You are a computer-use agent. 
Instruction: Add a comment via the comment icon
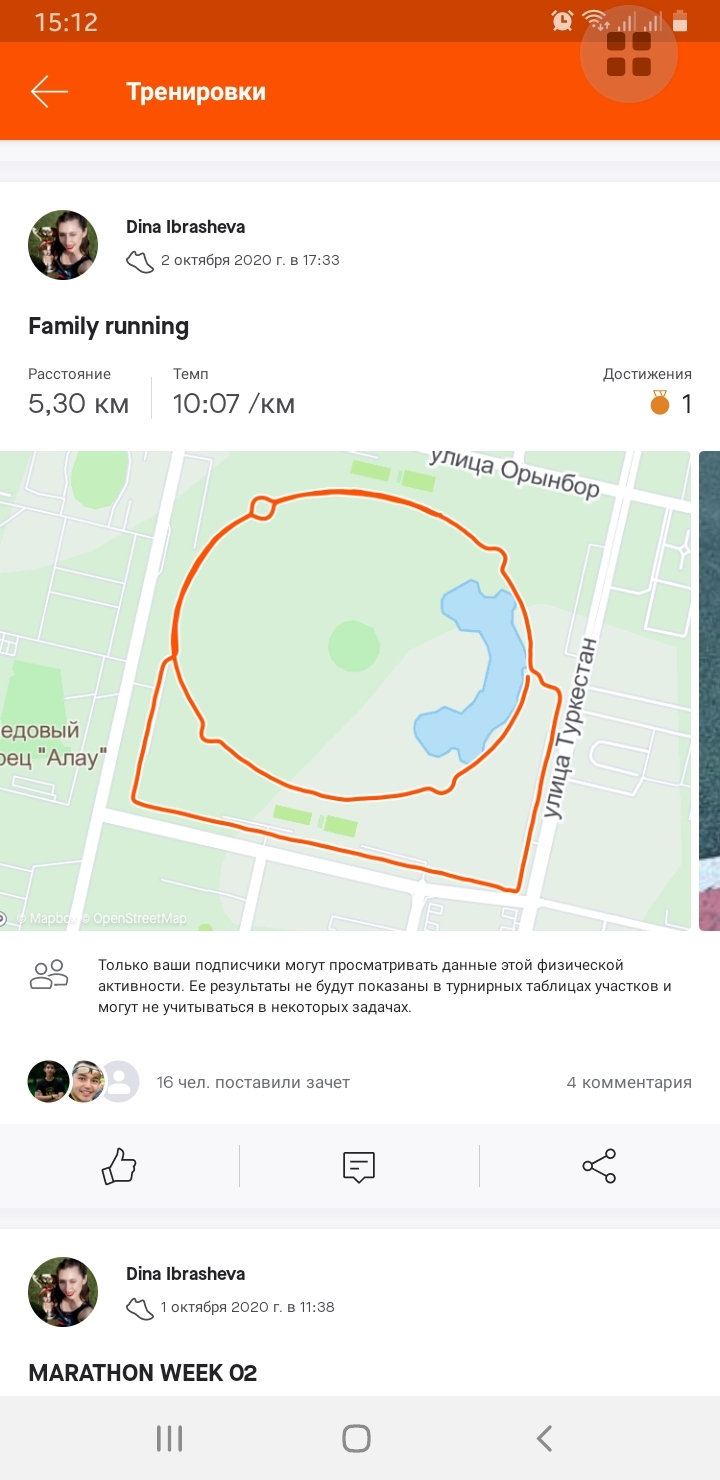359,1166
